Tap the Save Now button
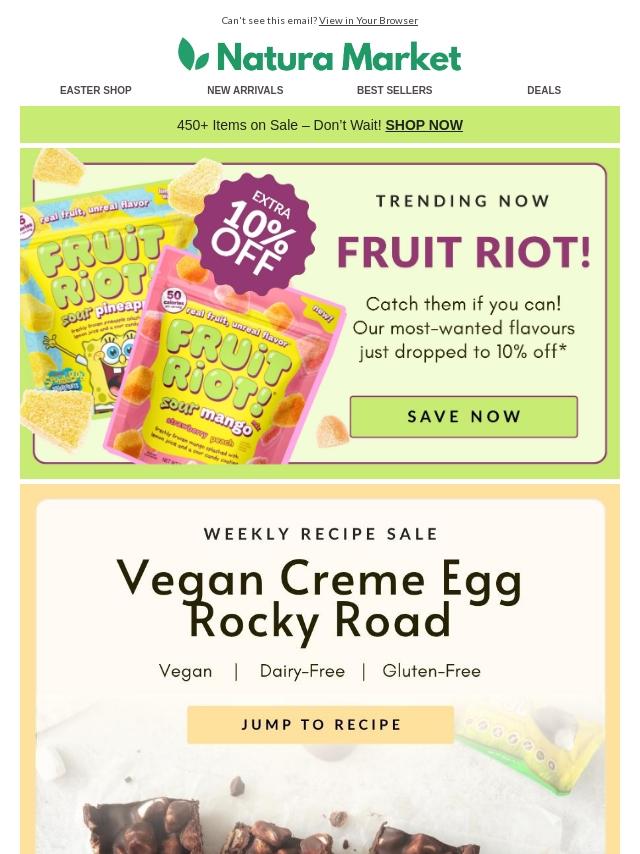This screenshot has height=854, width=640. point(464,416)
